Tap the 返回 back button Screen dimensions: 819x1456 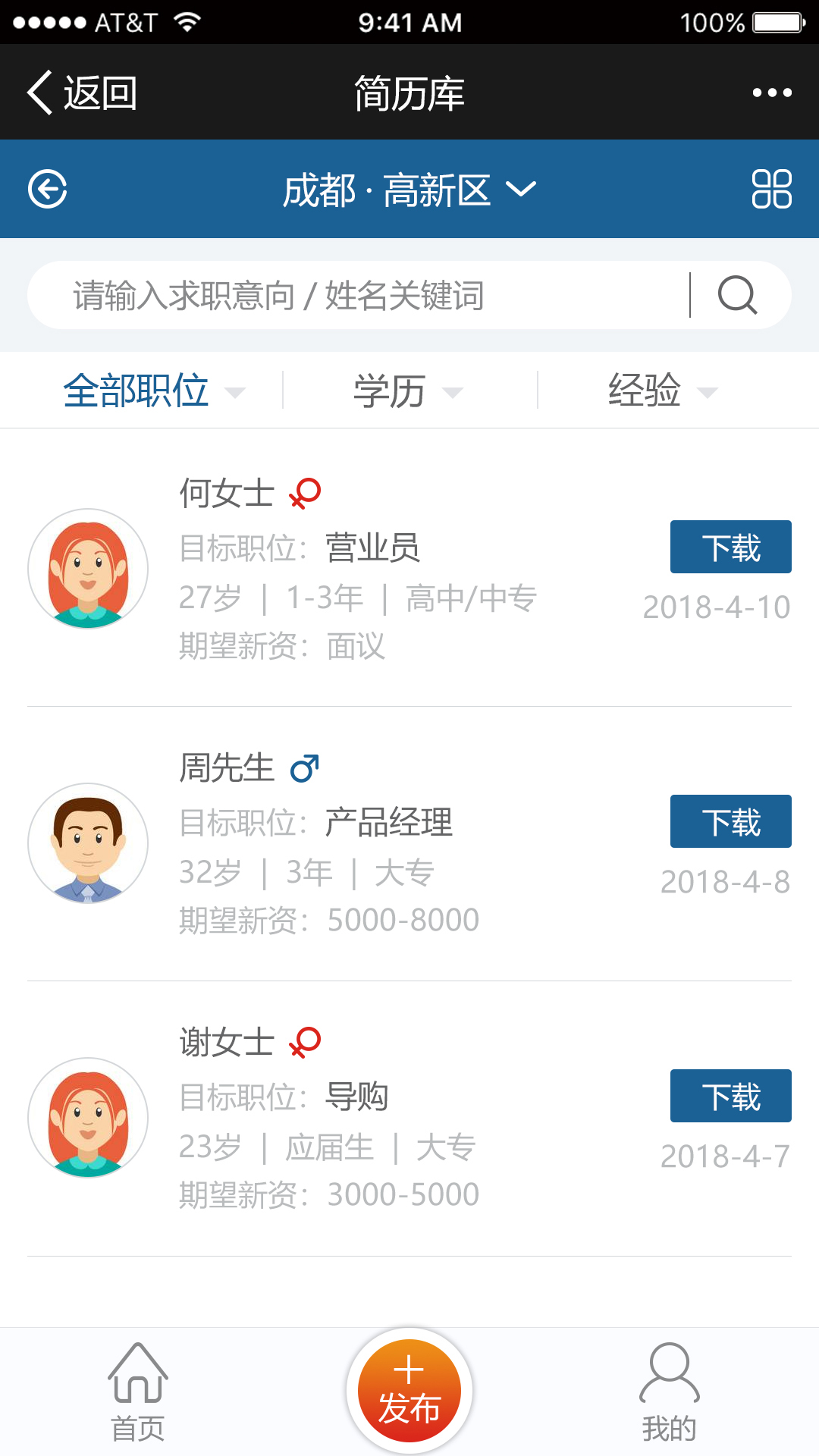82,93
